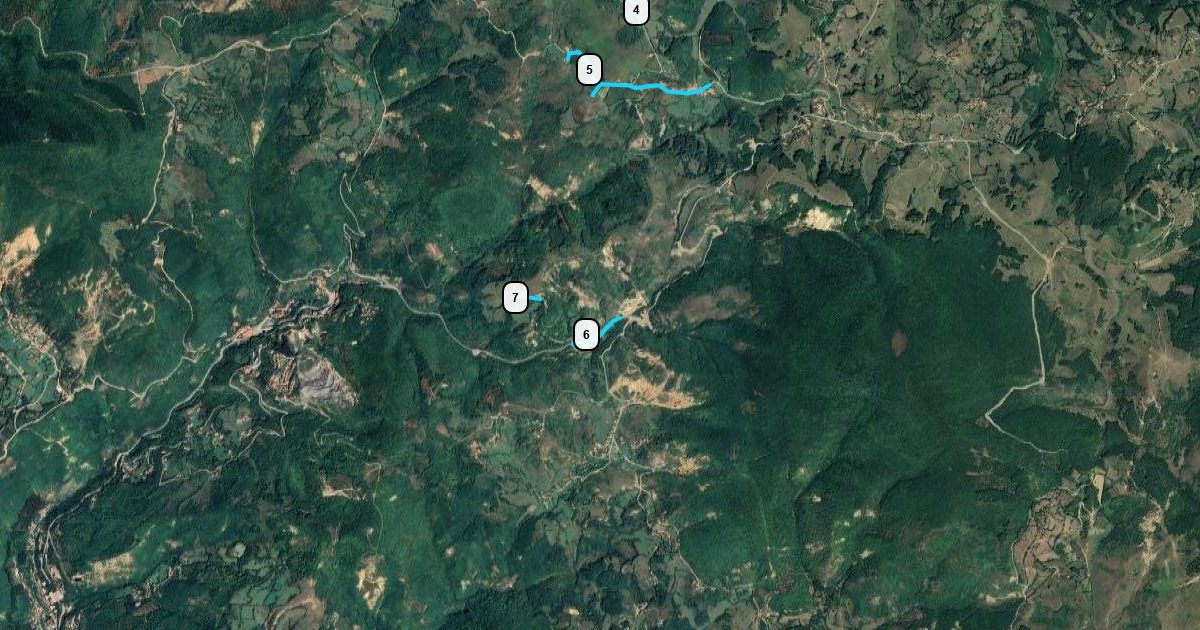Select map marker number 5
Screen dimensions: 1200x630
point(589,70)
